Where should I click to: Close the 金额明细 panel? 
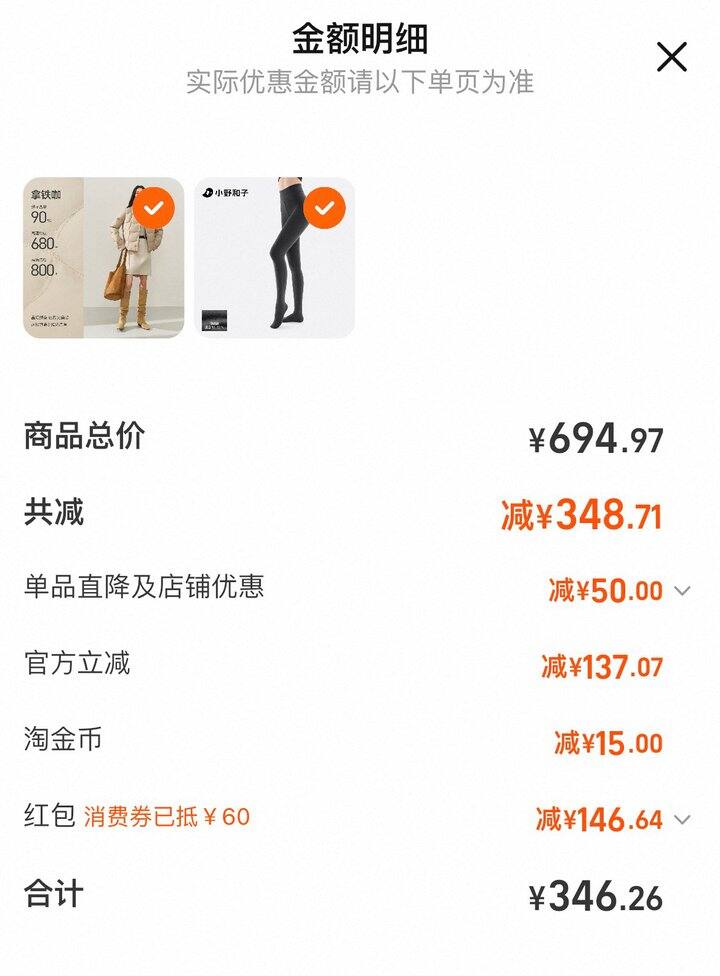(671, 57)
